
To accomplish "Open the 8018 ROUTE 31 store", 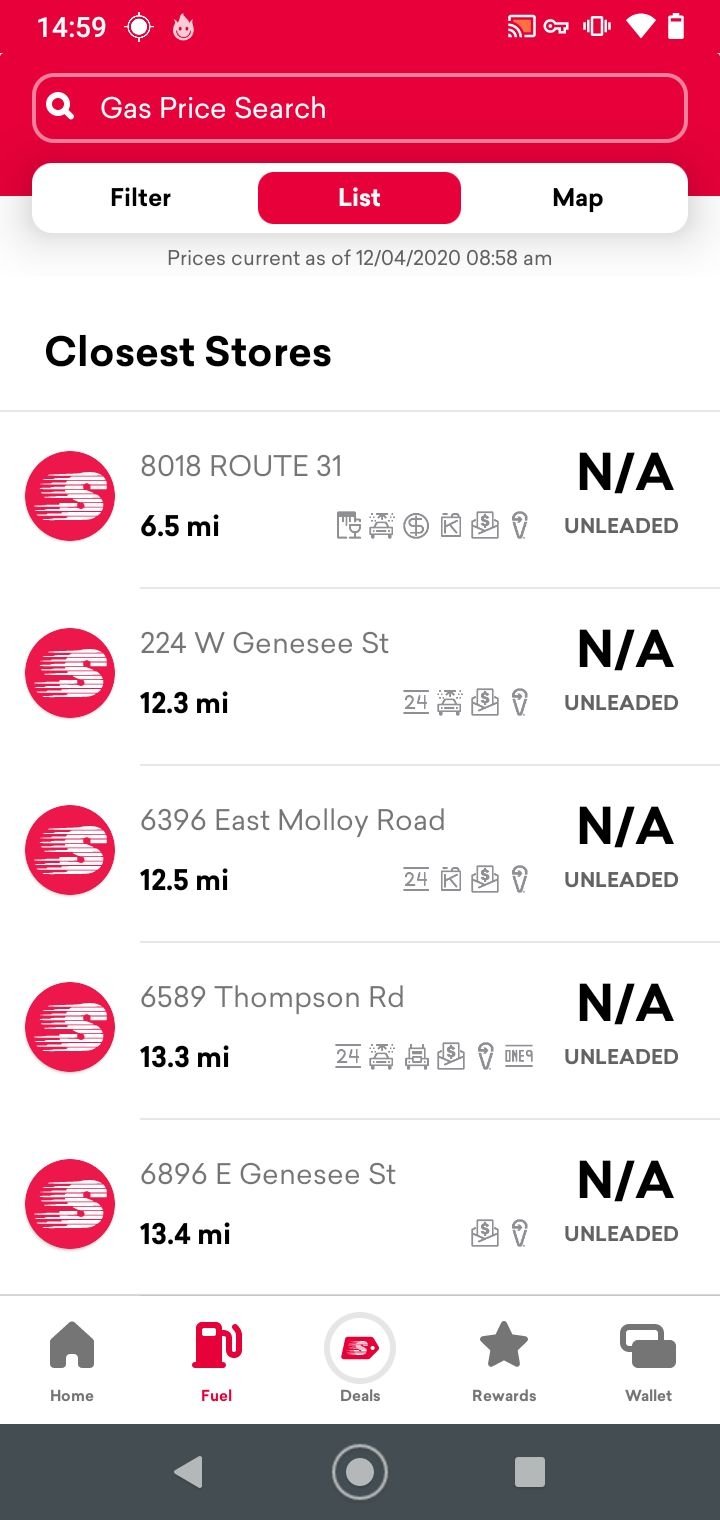I will [x=360, y=497].
